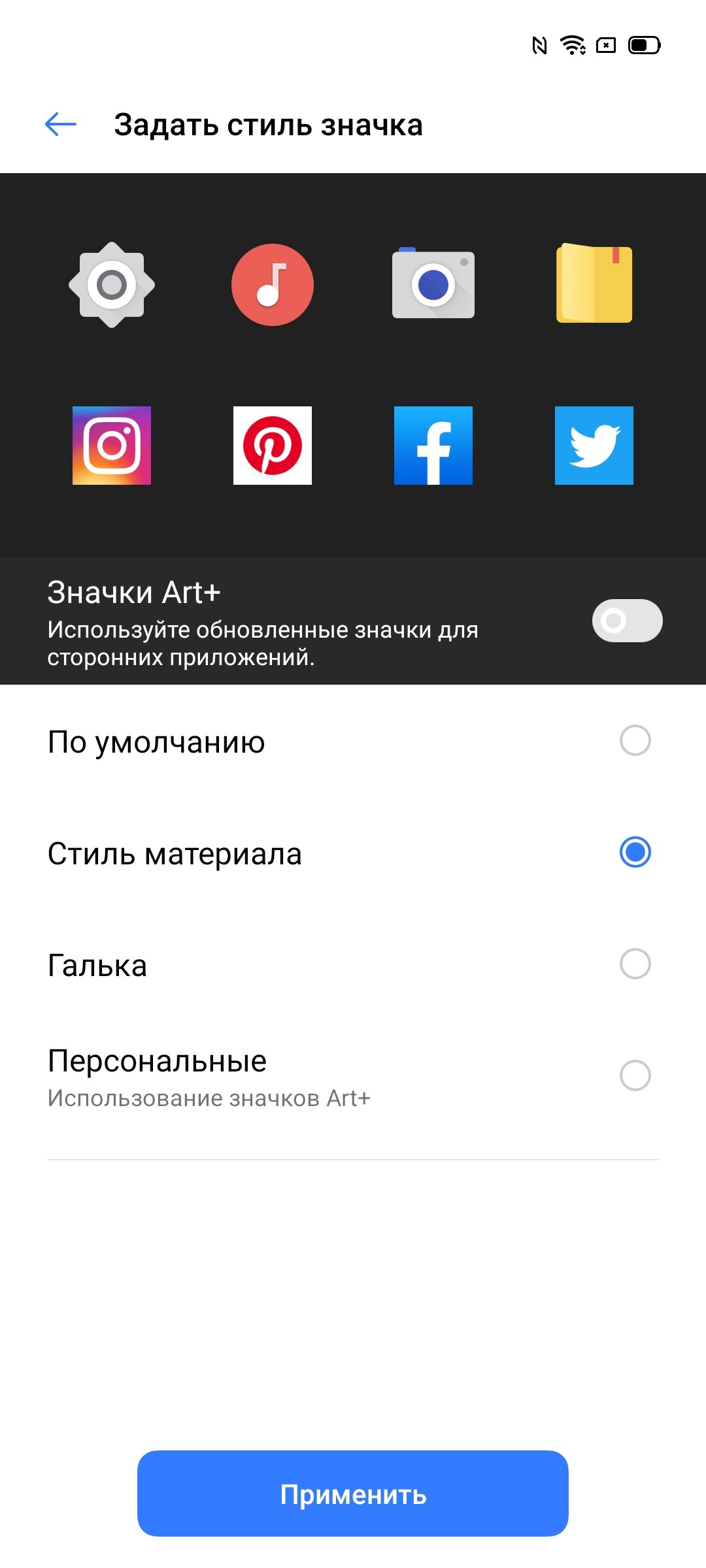Choose the Стиль материала option
706x1568 pixels.
[x=353, y=853]
